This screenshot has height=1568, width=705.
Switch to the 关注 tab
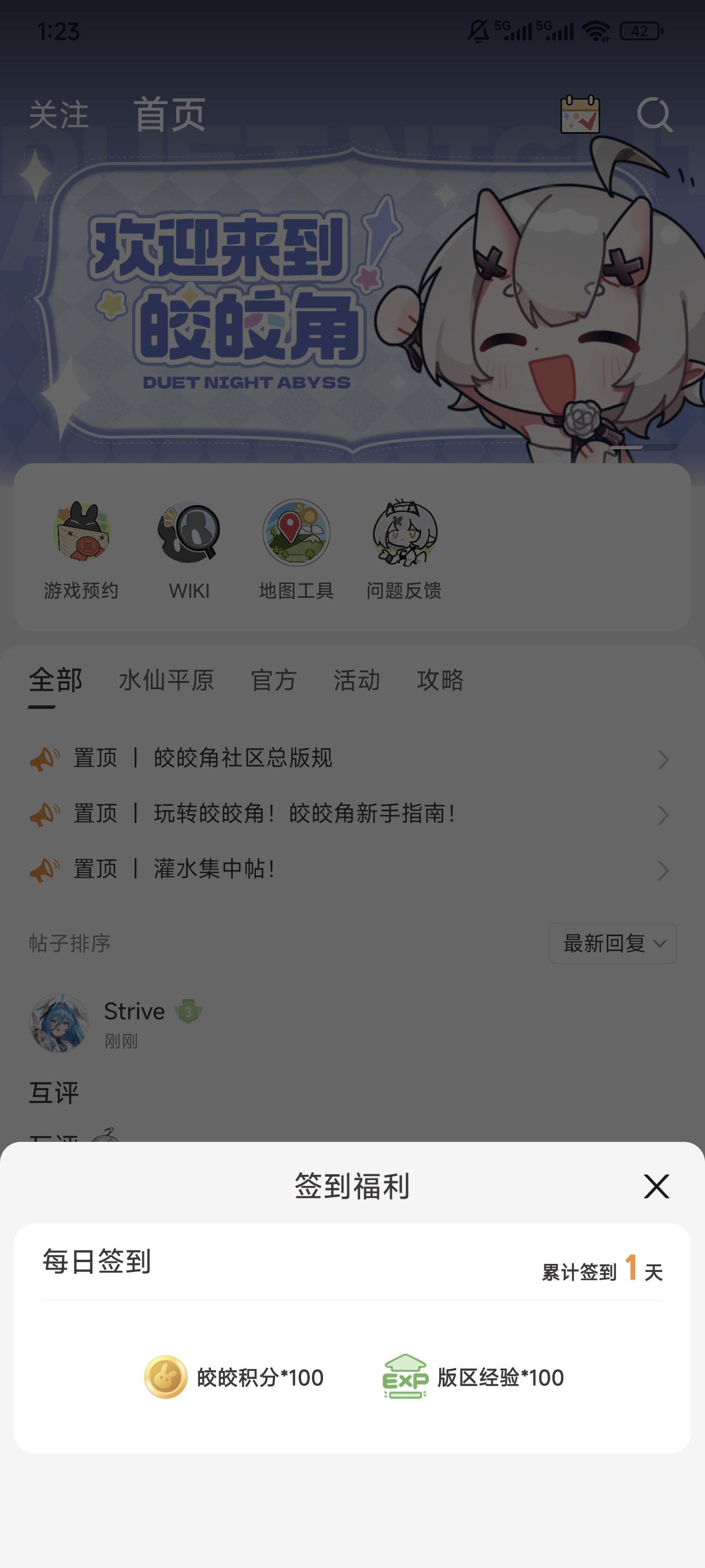tap(59, 115)
